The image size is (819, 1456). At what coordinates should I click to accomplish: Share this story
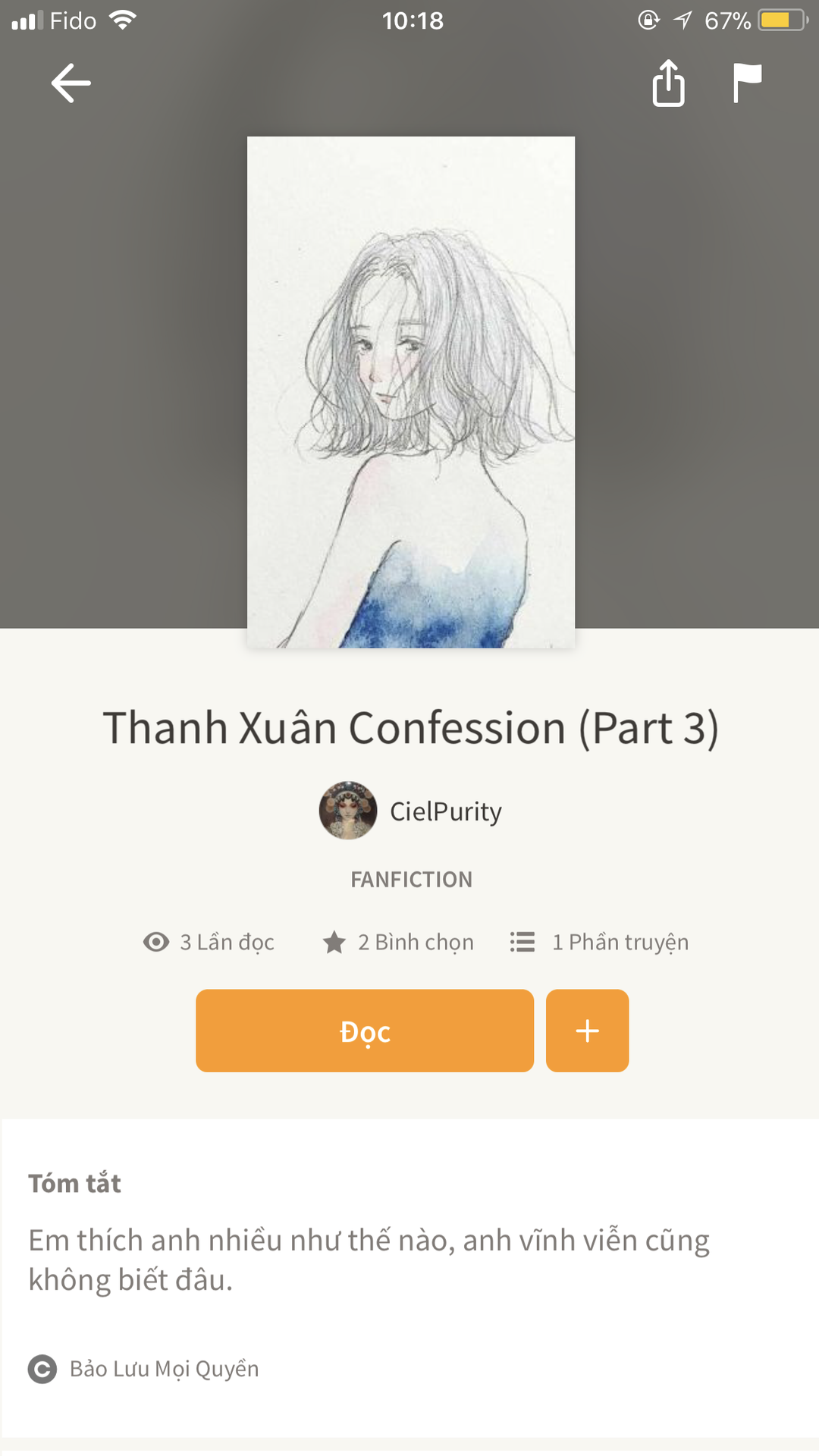[x=668, y=83]
